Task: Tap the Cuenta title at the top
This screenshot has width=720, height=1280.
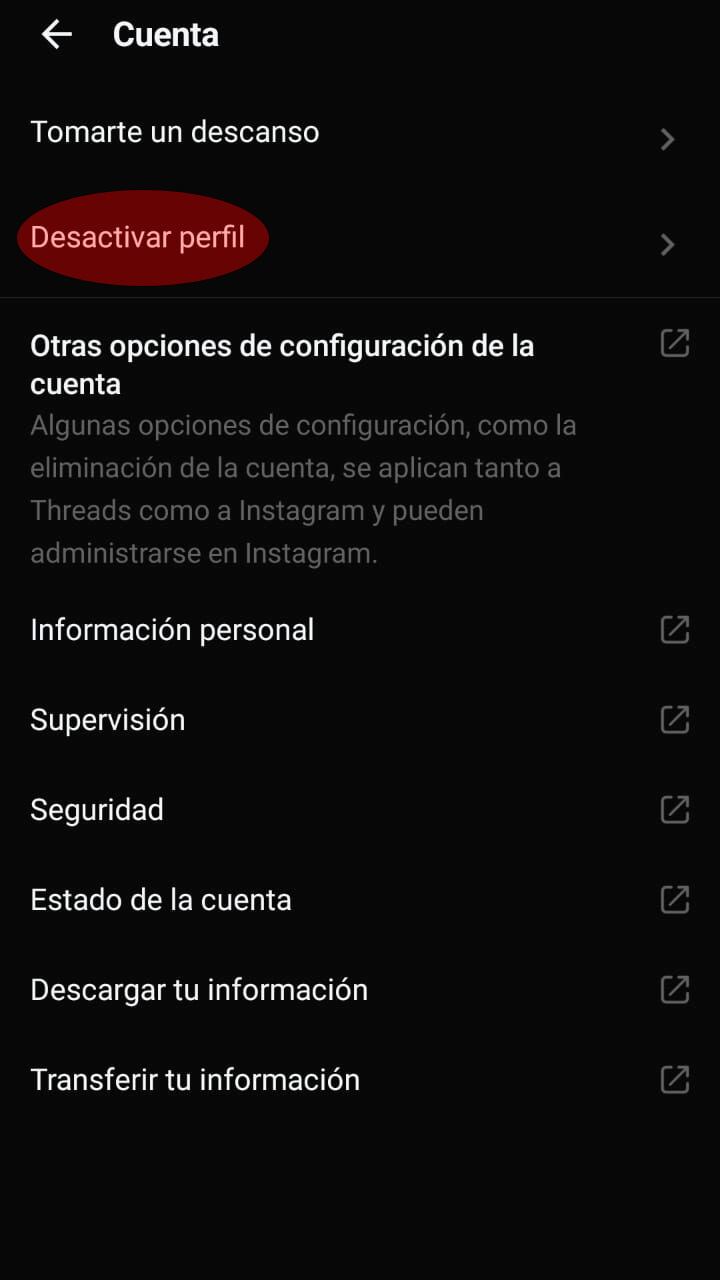Action: pos(166,34)
